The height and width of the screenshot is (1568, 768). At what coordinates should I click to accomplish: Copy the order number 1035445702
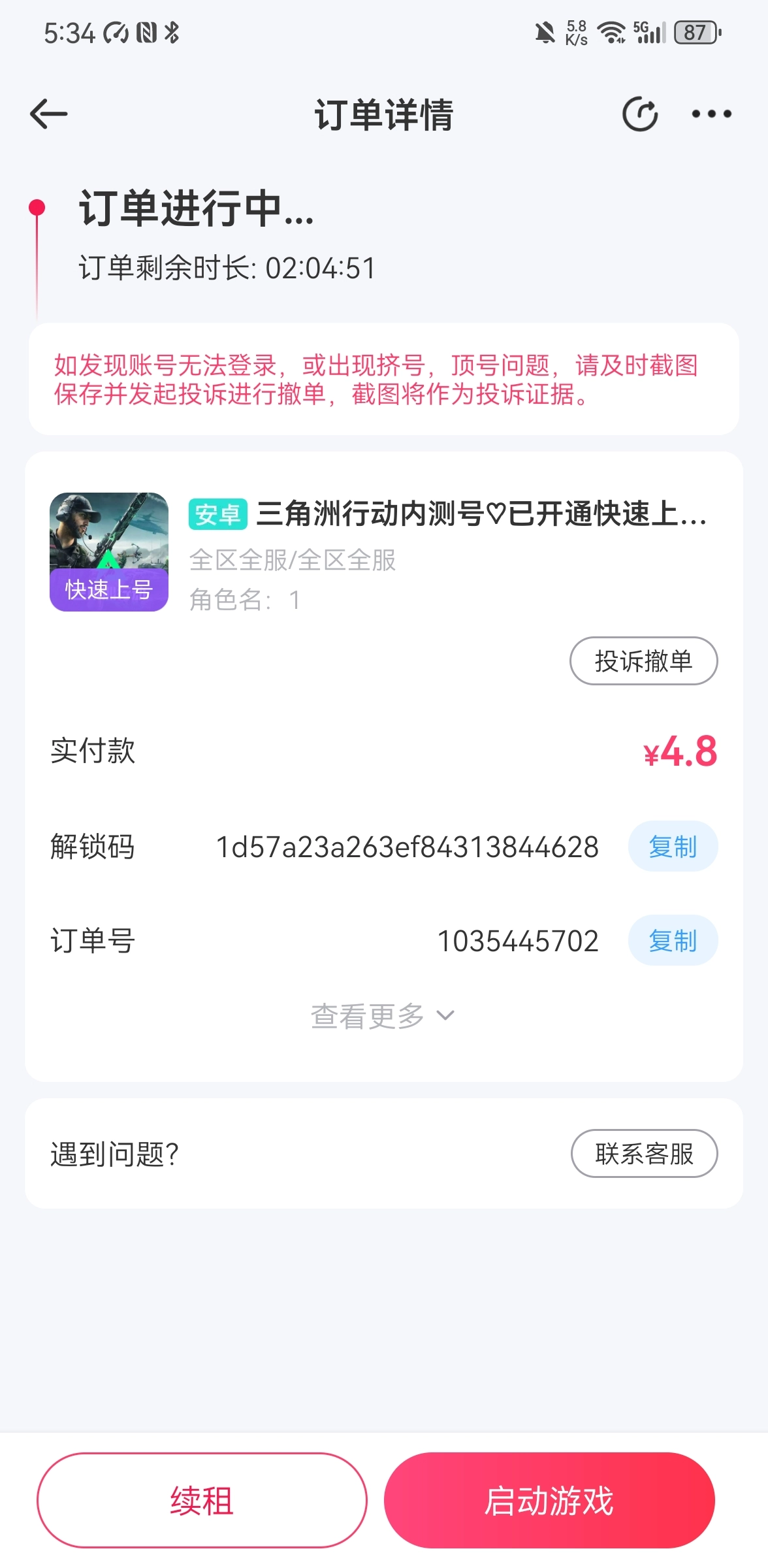pyautogui.click(x=673, y=941)
